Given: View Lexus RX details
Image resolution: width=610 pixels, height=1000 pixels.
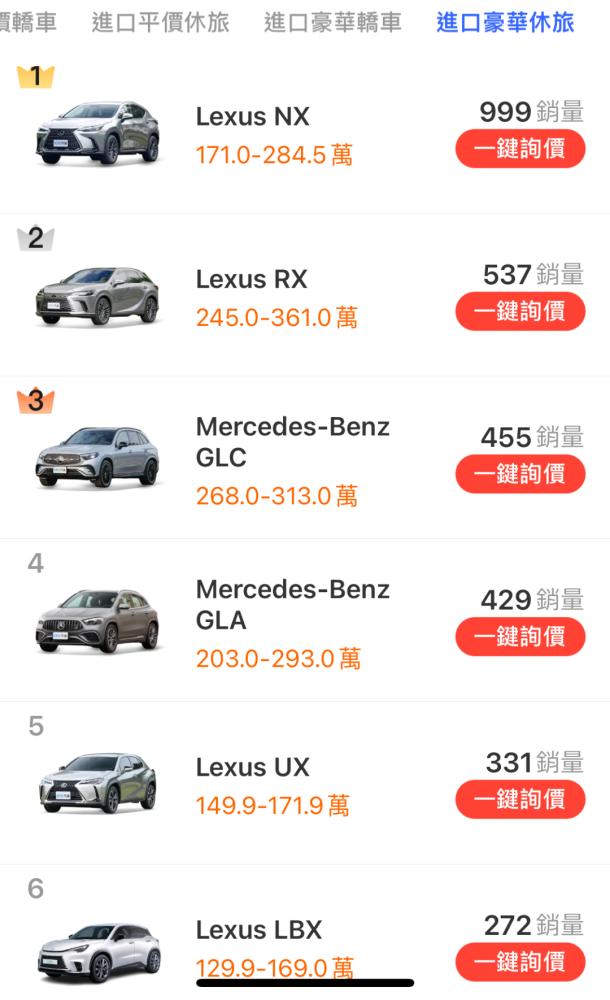Looking at the screenshot, I should point(251,279).
